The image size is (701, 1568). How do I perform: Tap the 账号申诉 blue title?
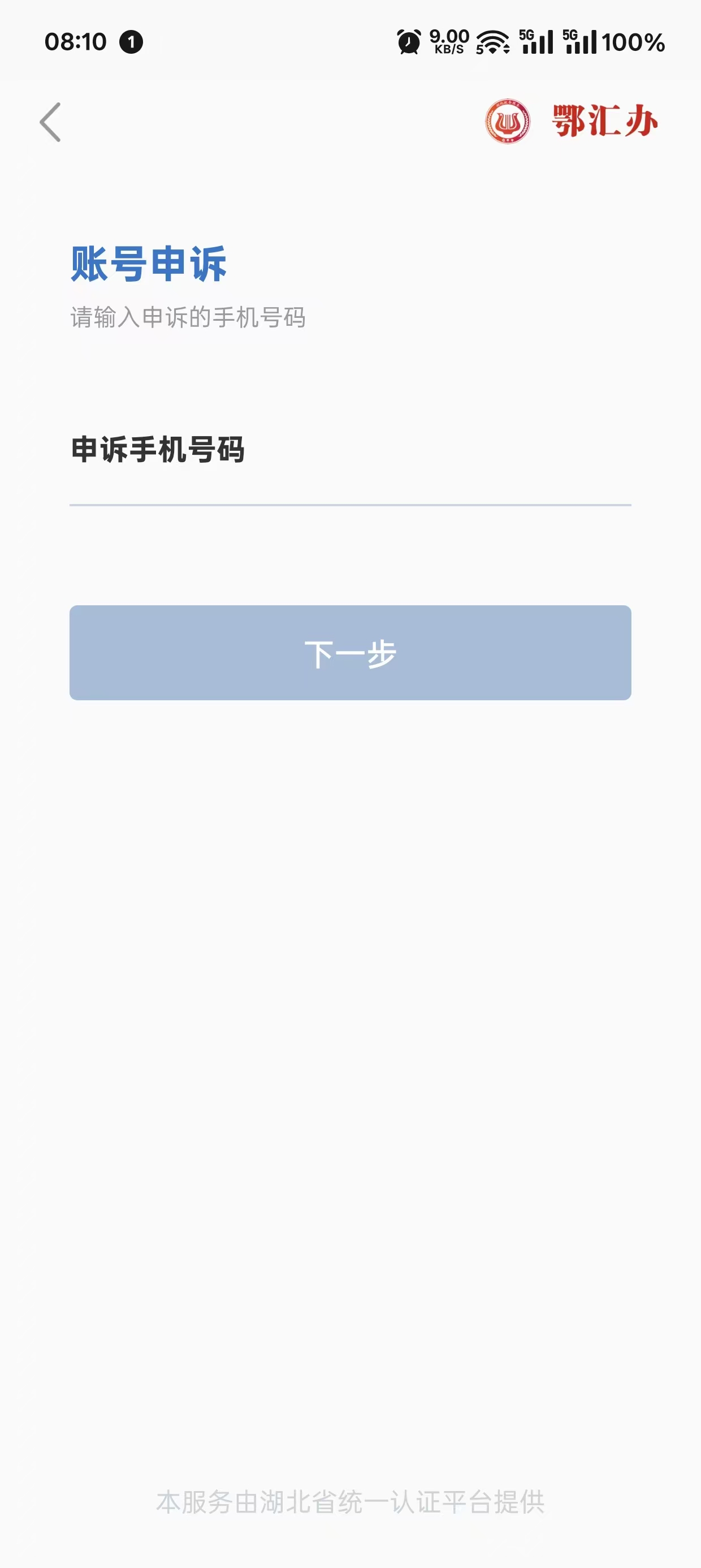pos(149,263)
